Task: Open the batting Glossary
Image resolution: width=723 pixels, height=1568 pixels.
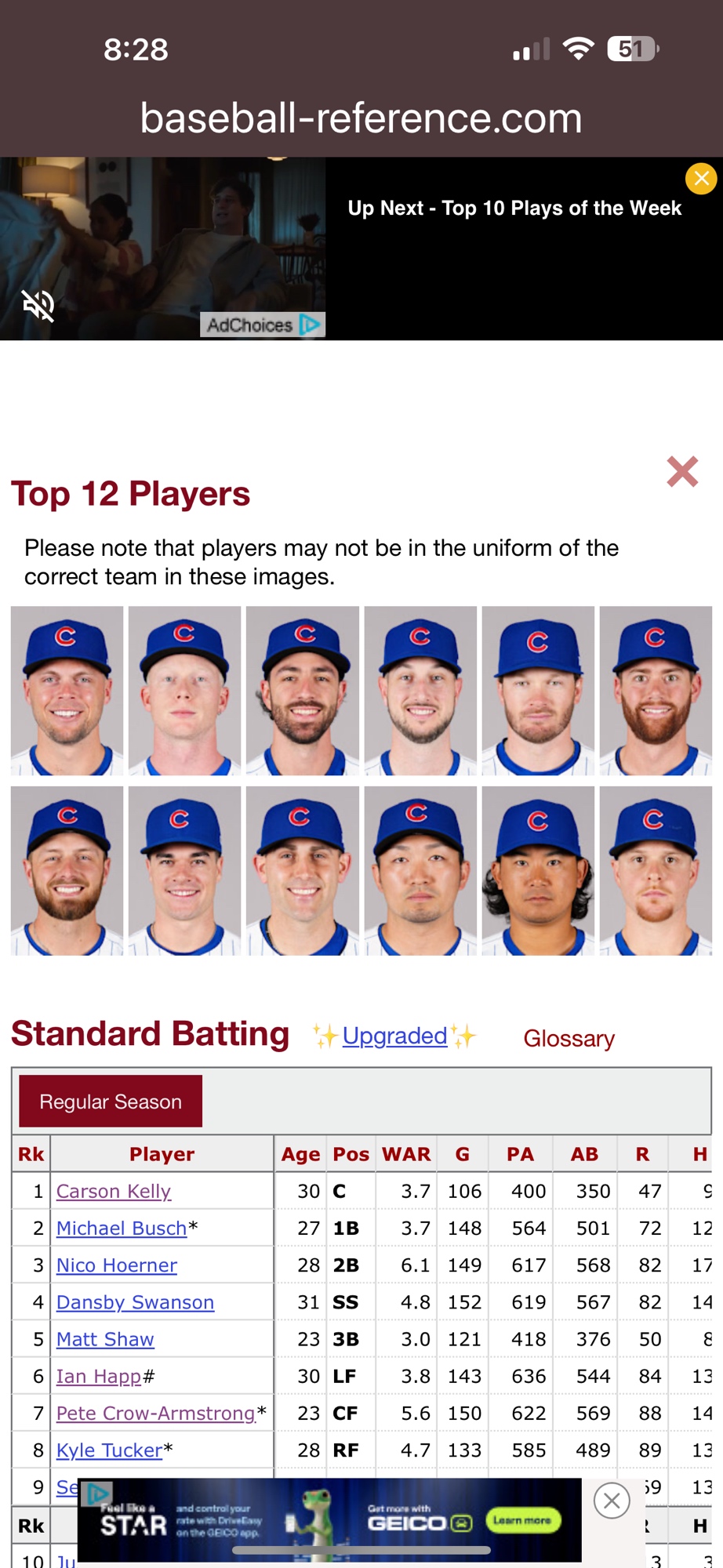Action: pyautogui.click(x=569, y=1038)
